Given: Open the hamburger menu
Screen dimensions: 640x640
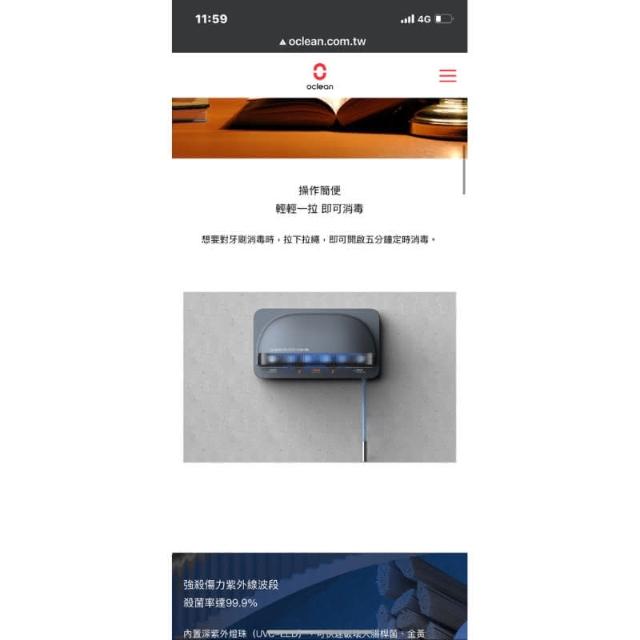Looking at the screenshot, I should [447, 76].
